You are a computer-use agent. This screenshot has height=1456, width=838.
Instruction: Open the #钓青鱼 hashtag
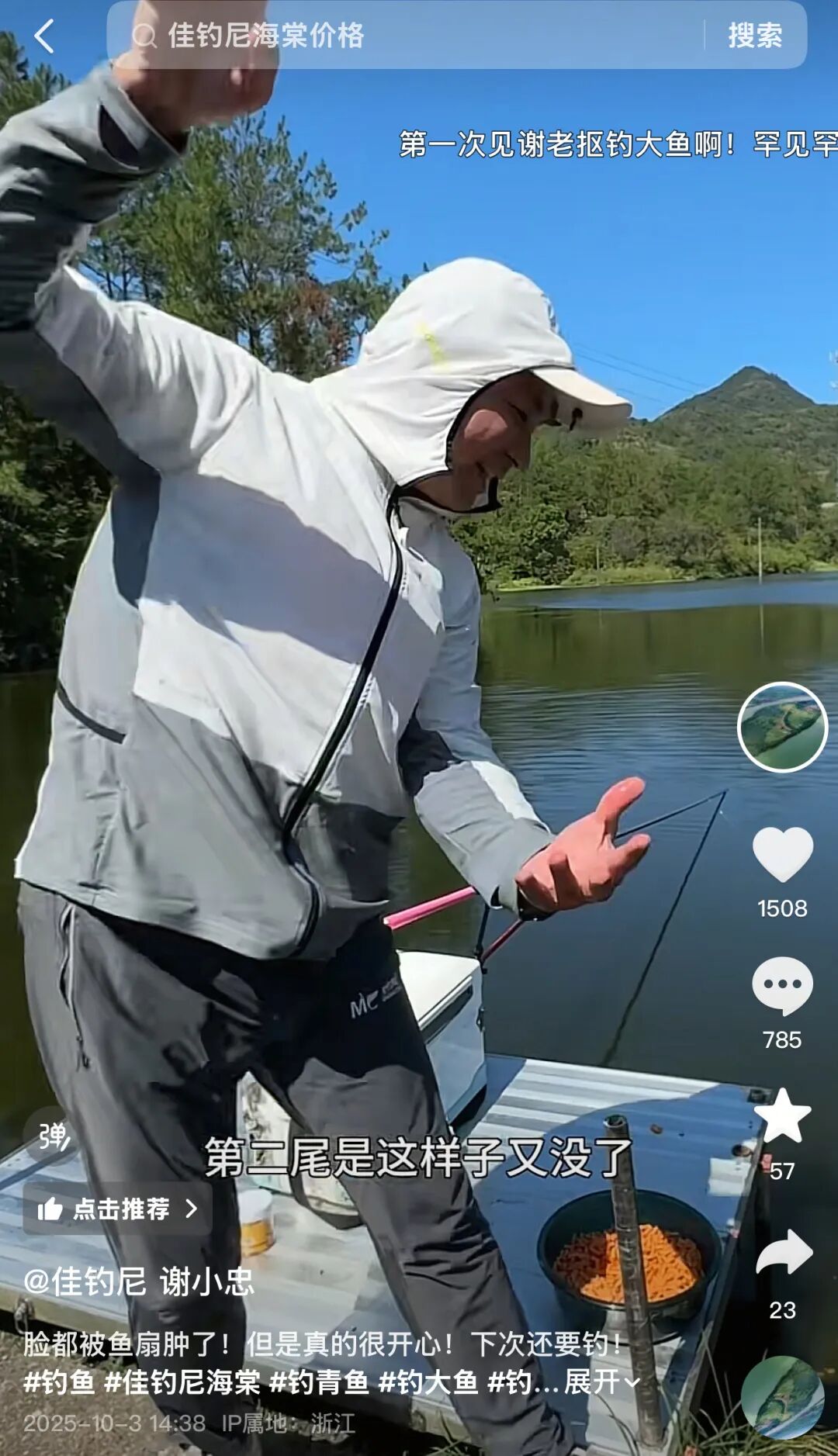click(319, 1382)
